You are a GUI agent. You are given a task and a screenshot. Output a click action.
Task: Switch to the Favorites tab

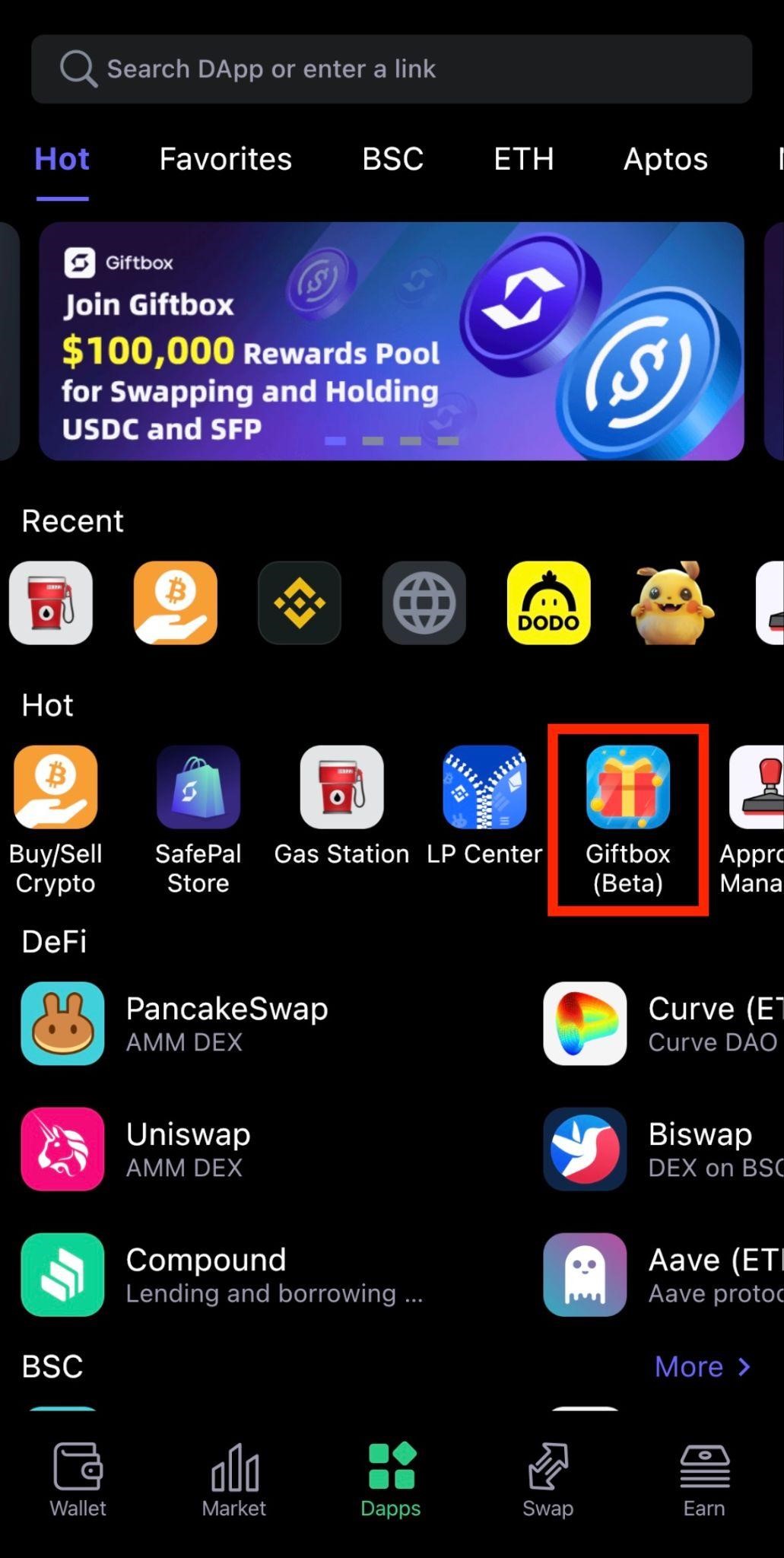(x=225, y=160)
